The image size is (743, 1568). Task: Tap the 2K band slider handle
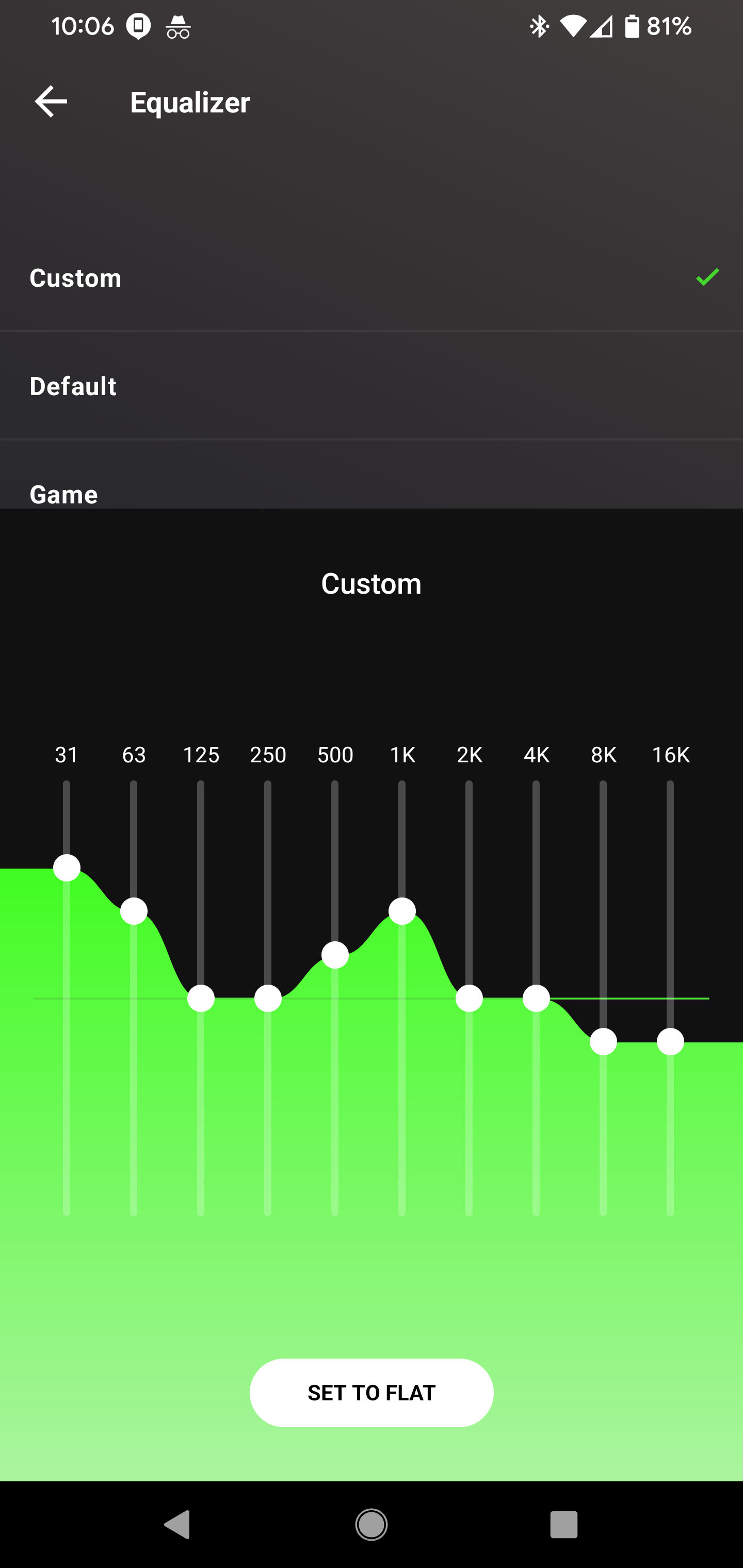(x=469, y=998)
